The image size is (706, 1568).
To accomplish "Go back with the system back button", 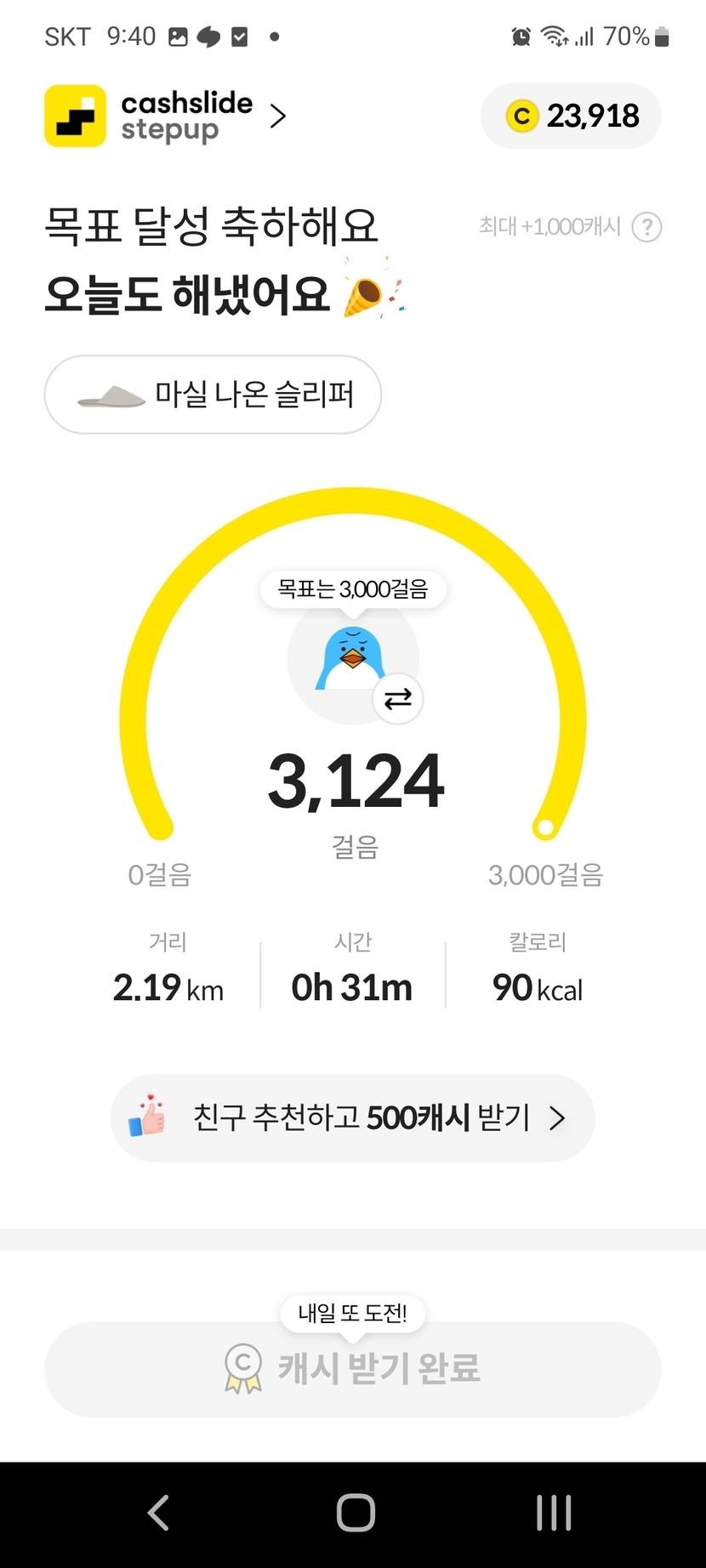I will click(158, 1513).
